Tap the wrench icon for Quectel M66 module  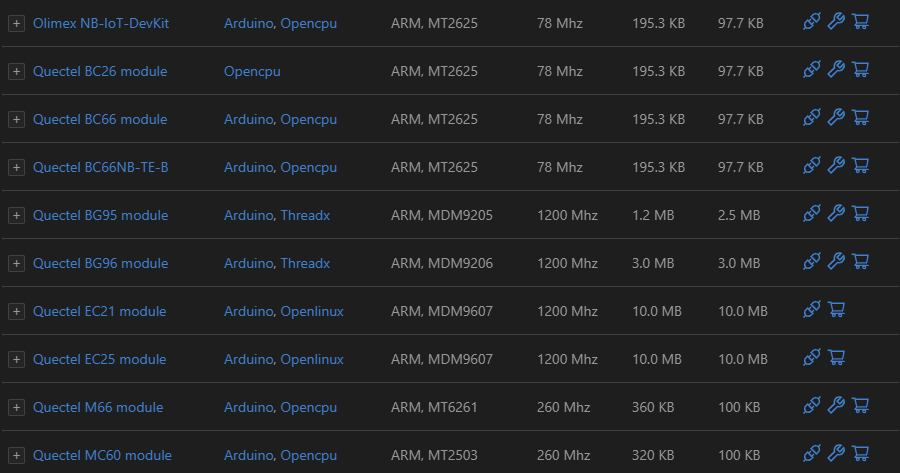(836, 406)
